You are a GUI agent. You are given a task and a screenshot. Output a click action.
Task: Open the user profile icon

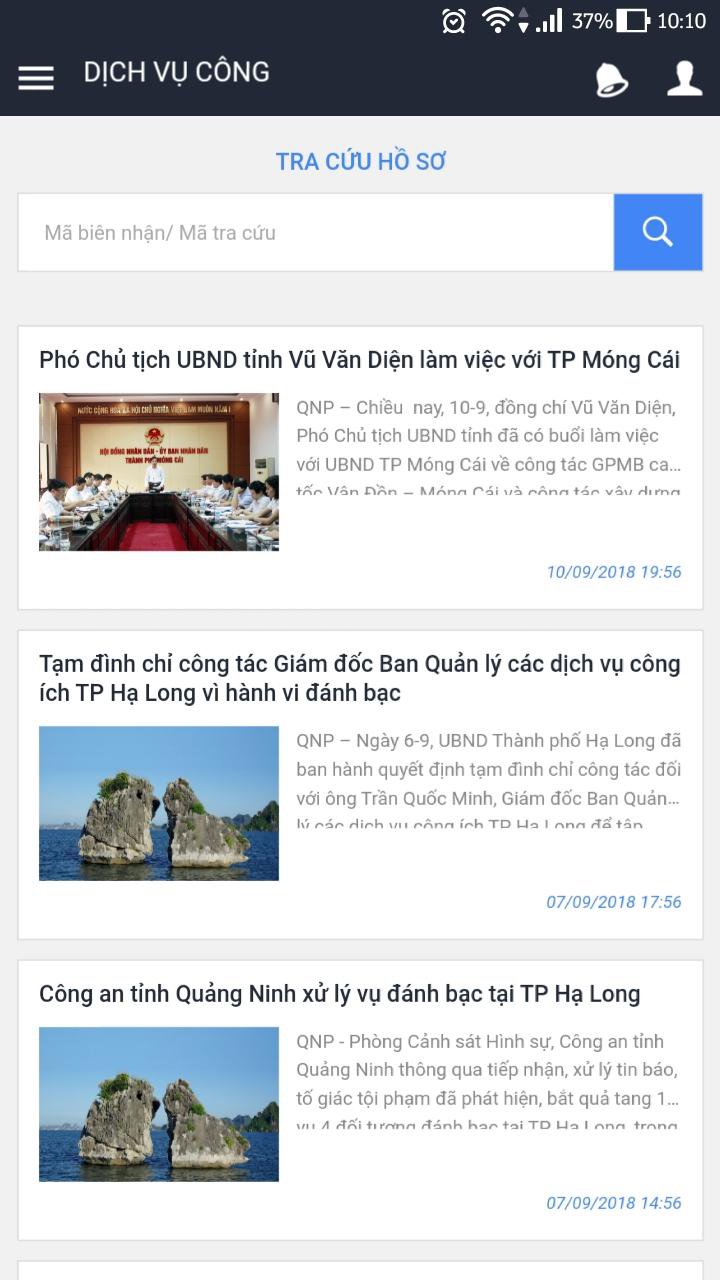(685, 78)
